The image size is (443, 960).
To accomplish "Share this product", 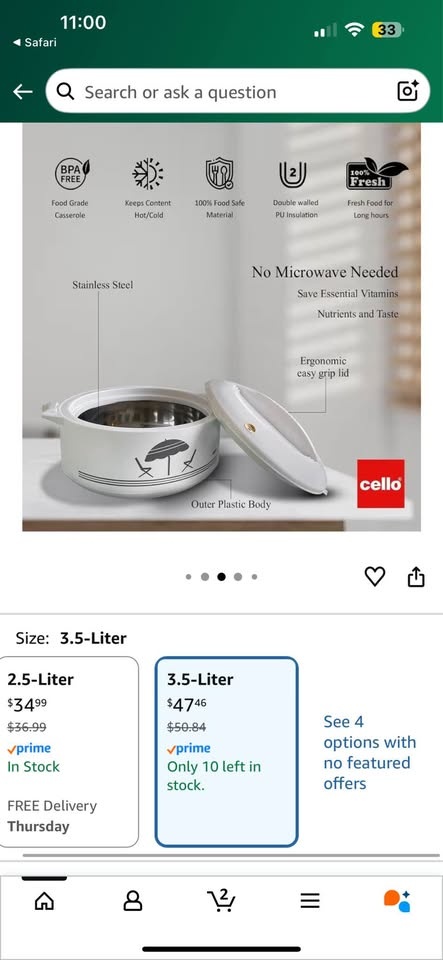I will (416, 576).
